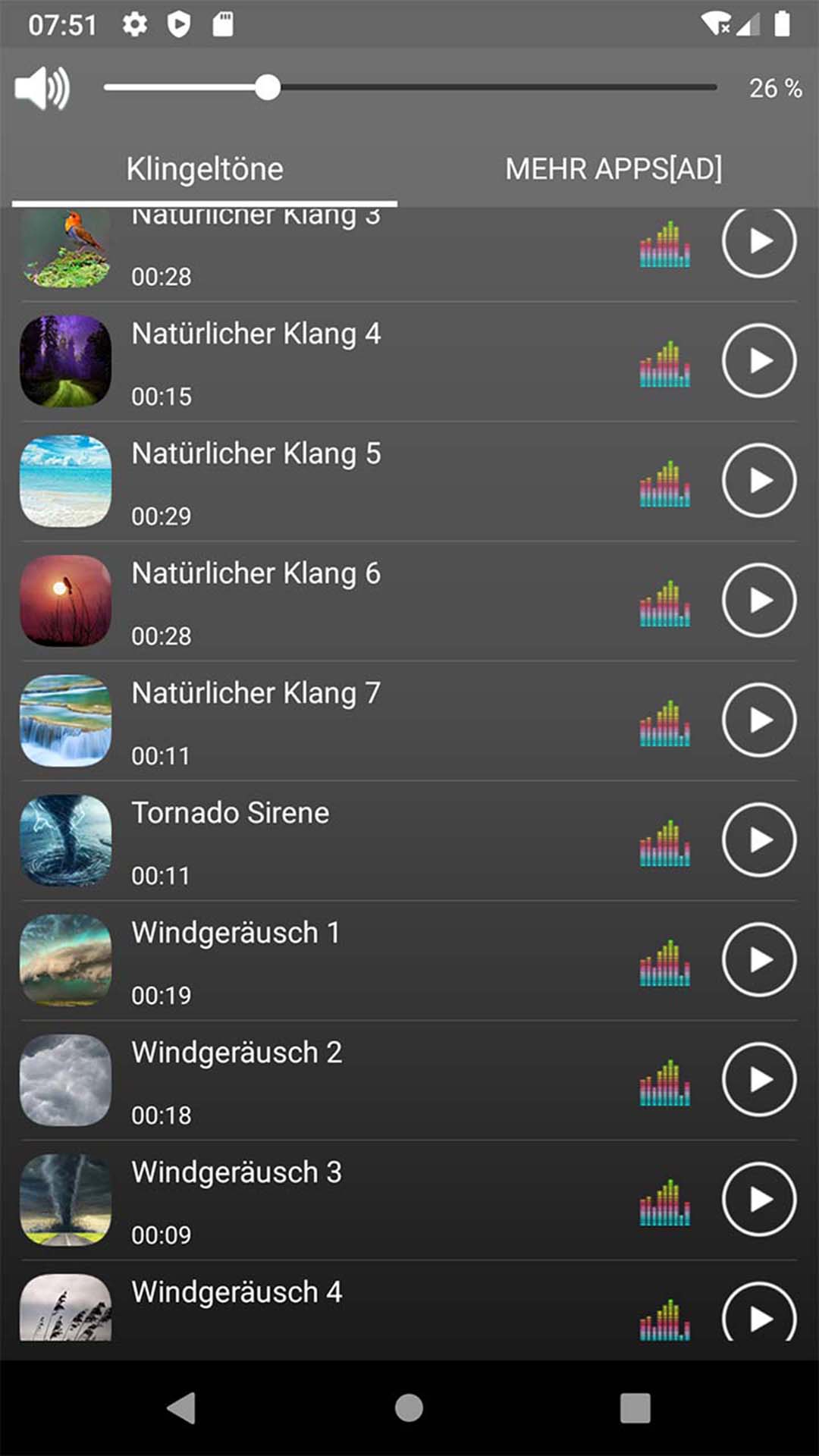
Task: Play Natürlicher Klang 6
Action: point(758,601)
